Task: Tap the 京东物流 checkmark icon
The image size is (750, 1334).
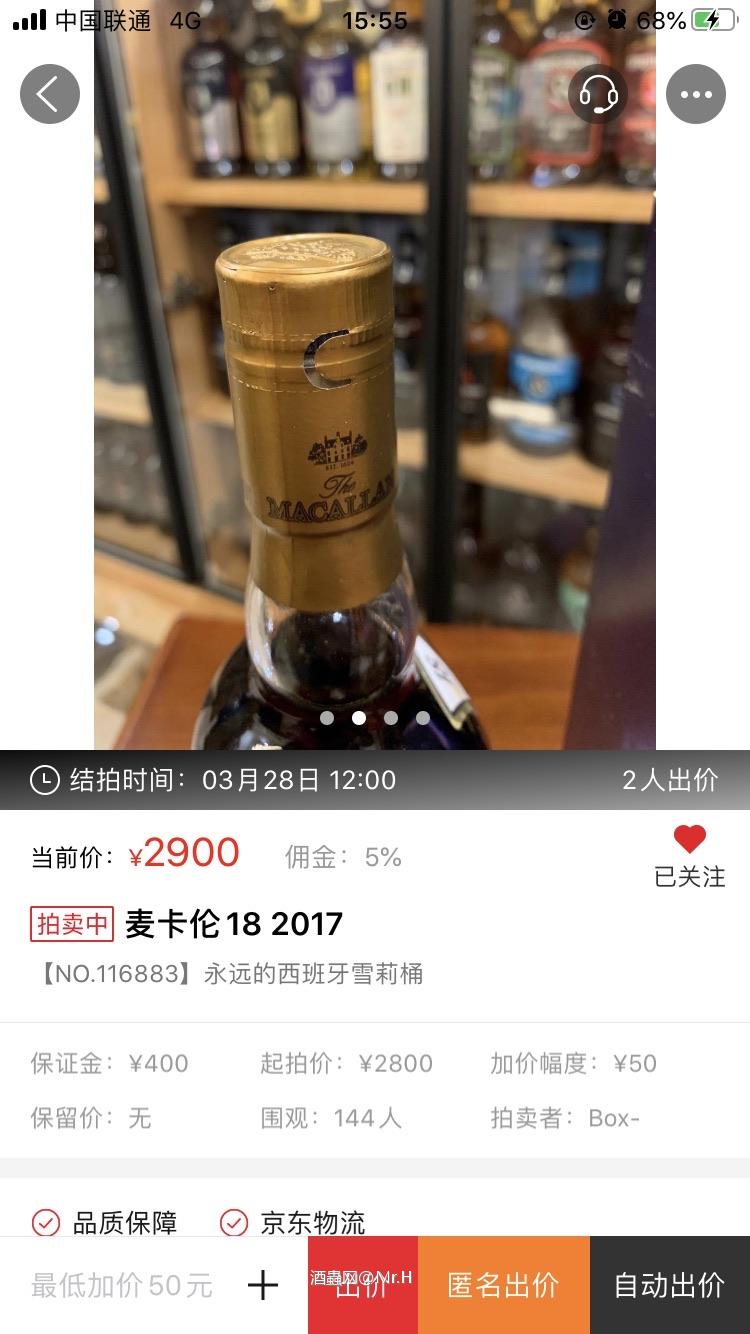Action: tap(234, 1222)
